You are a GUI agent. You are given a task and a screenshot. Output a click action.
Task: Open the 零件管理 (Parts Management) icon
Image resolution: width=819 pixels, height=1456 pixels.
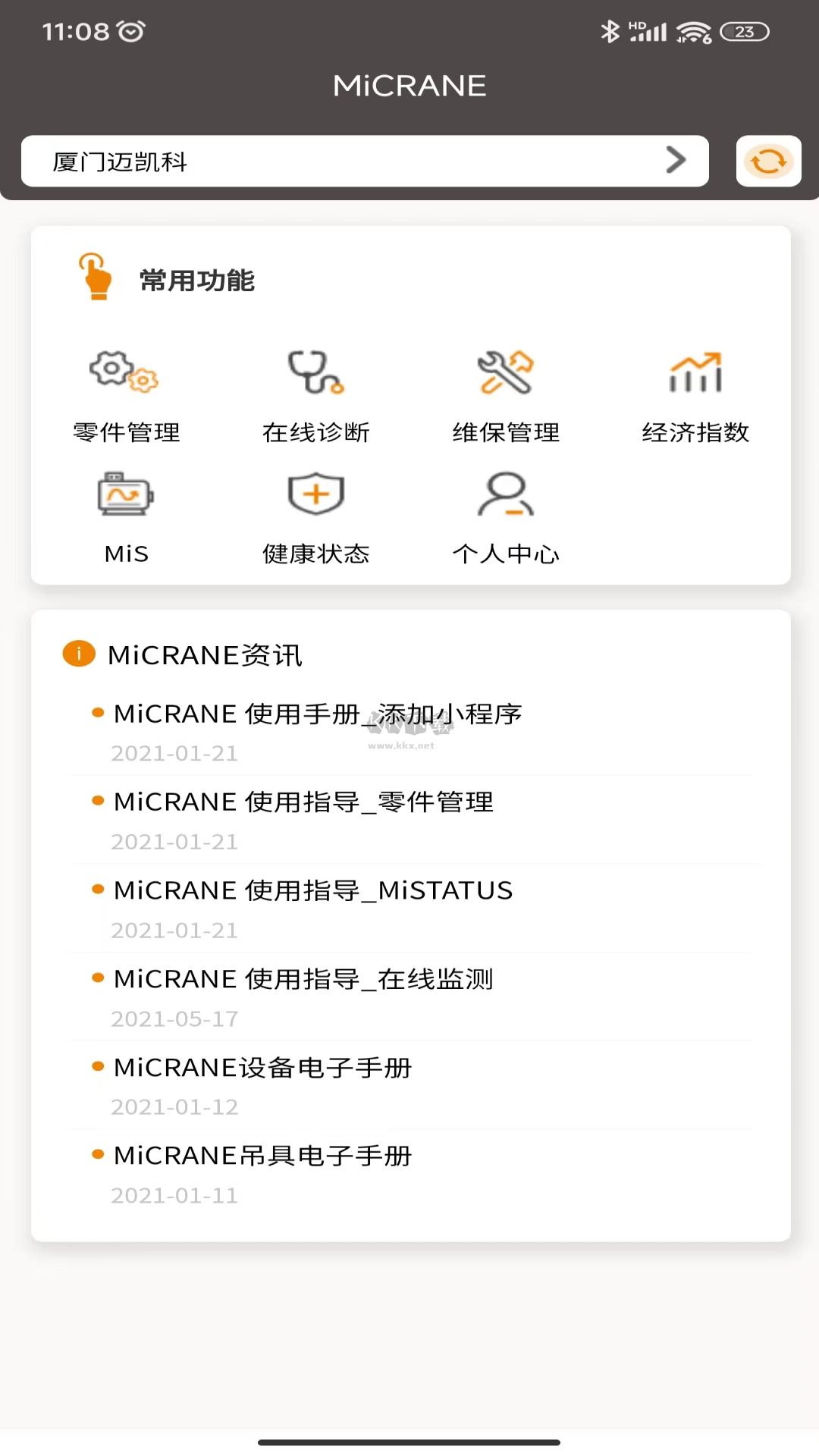click(125, 372)
